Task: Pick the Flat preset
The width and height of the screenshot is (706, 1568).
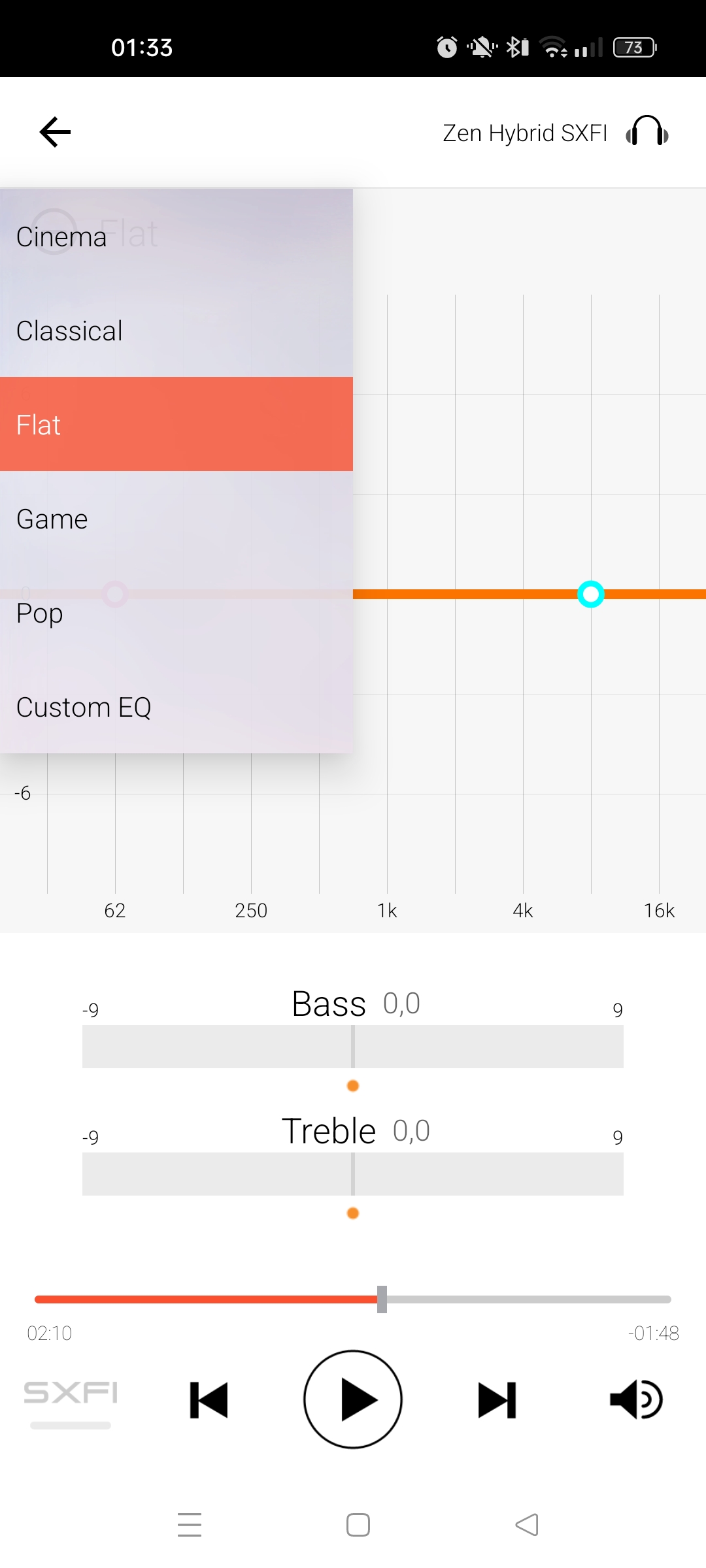Action: 176,425
